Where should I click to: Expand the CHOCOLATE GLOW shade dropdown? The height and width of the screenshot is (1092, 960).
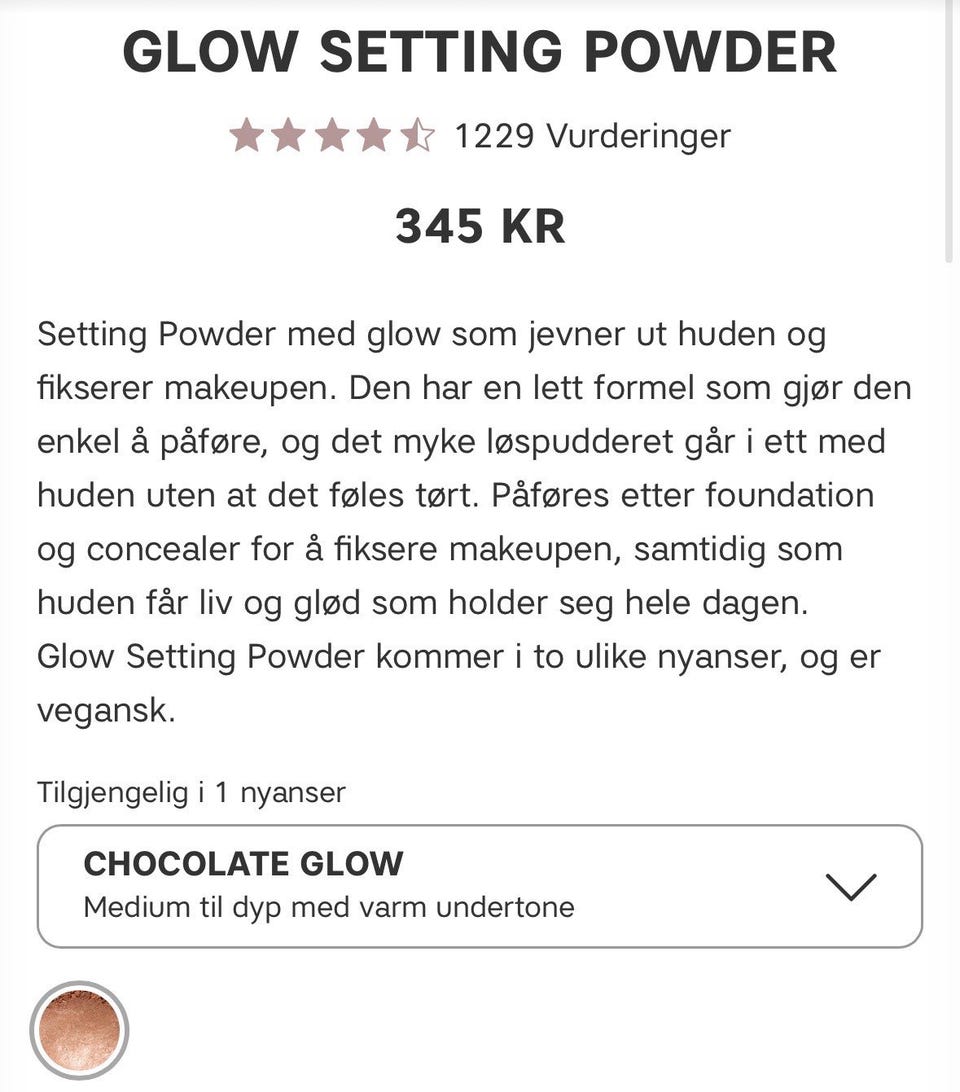[480, 884]
